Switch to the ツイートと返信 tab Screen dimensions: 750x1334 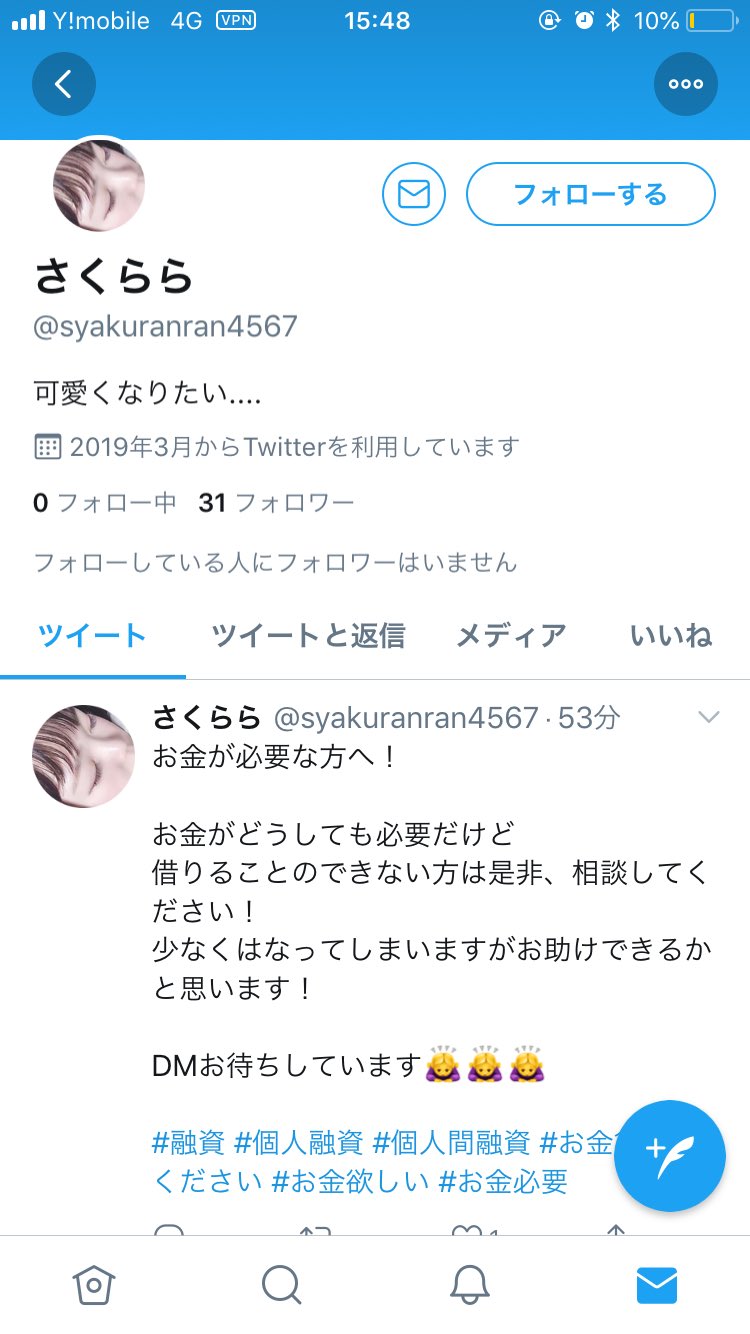click(x=308, y=635)
